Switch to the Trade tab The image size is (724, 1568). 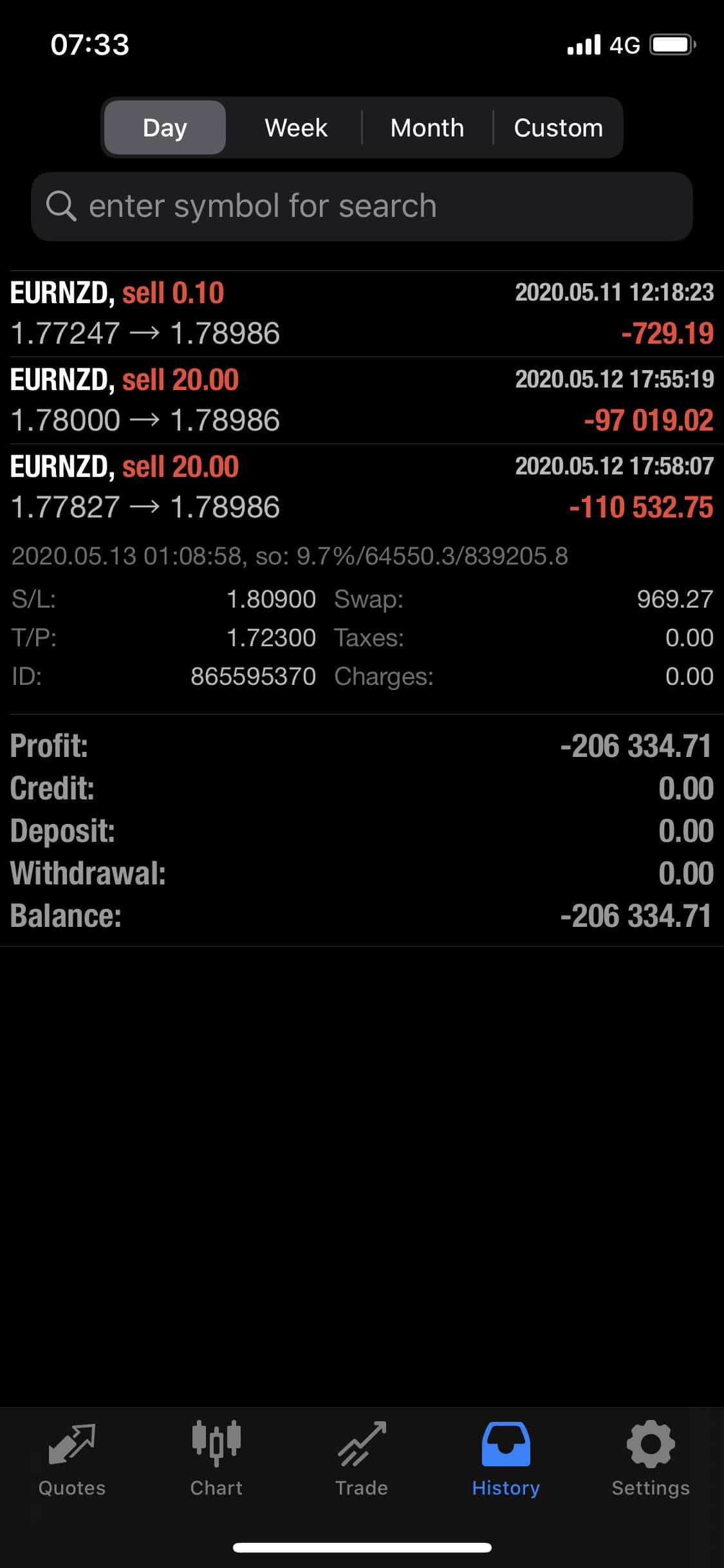pos(362,1459)
